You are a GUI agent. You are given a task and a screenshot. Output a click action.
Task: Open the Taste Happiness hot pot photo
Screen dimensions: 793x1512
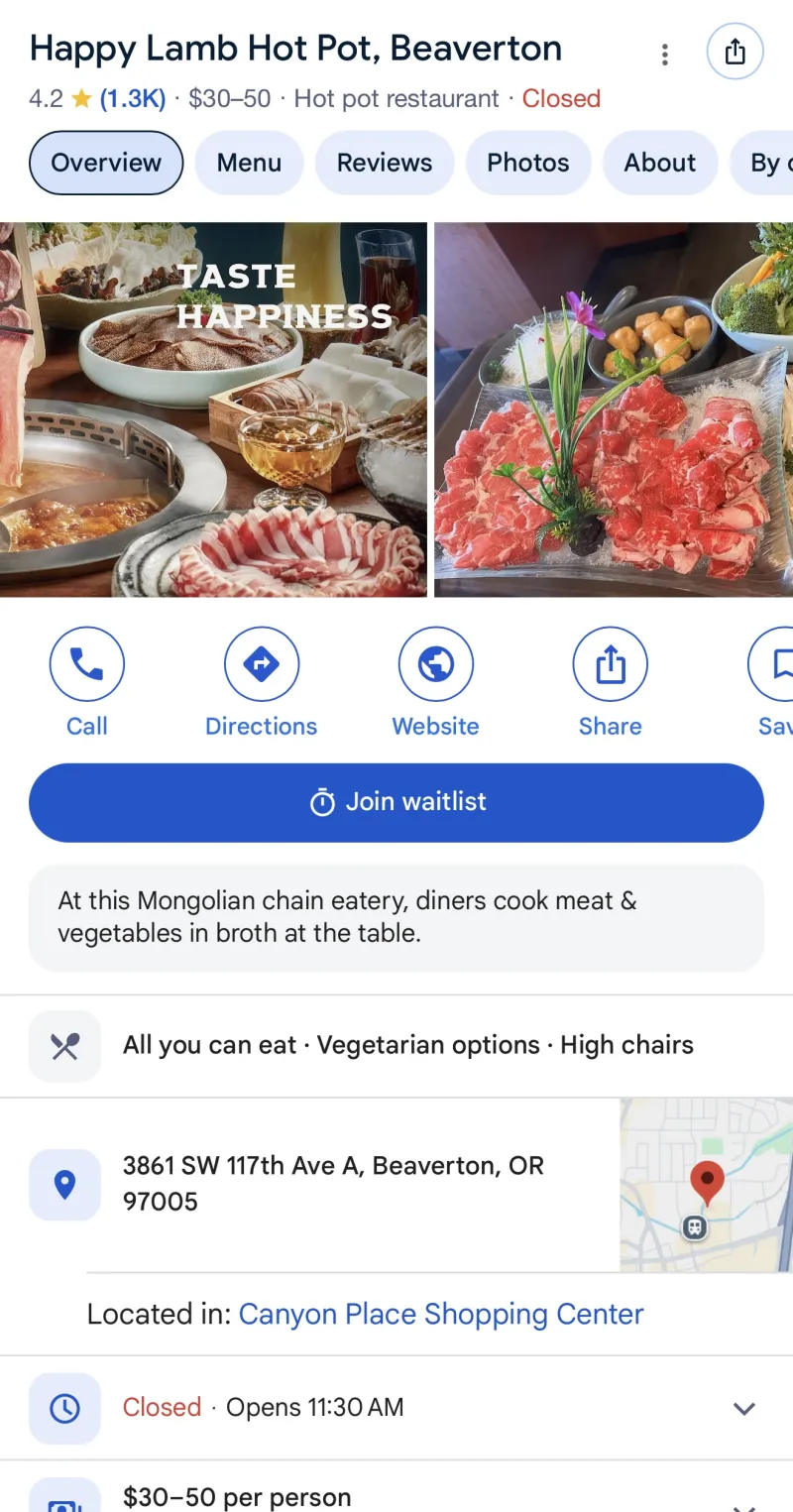213,408
